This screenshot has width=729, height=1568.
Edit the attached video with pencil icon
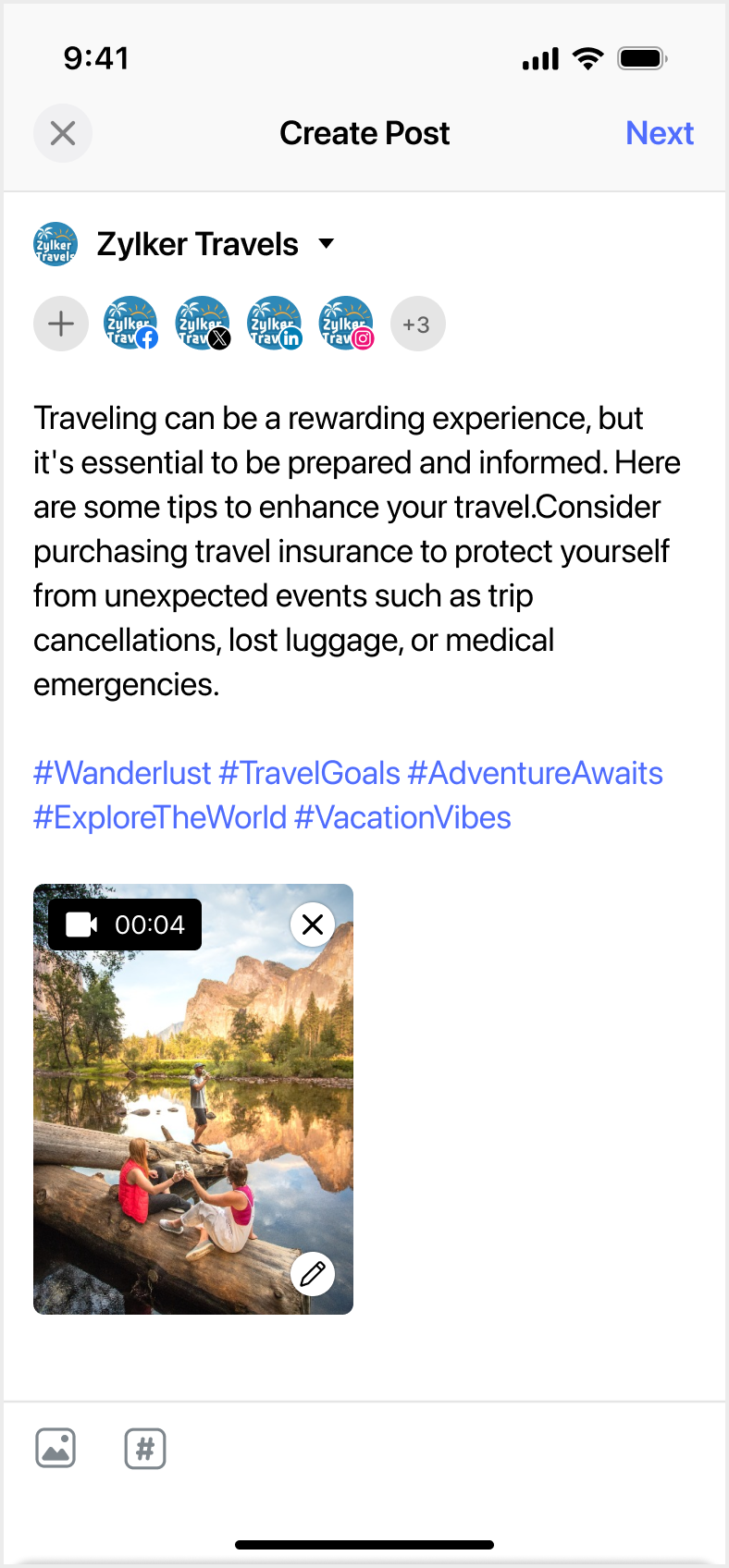click(x=313, y=1274)
